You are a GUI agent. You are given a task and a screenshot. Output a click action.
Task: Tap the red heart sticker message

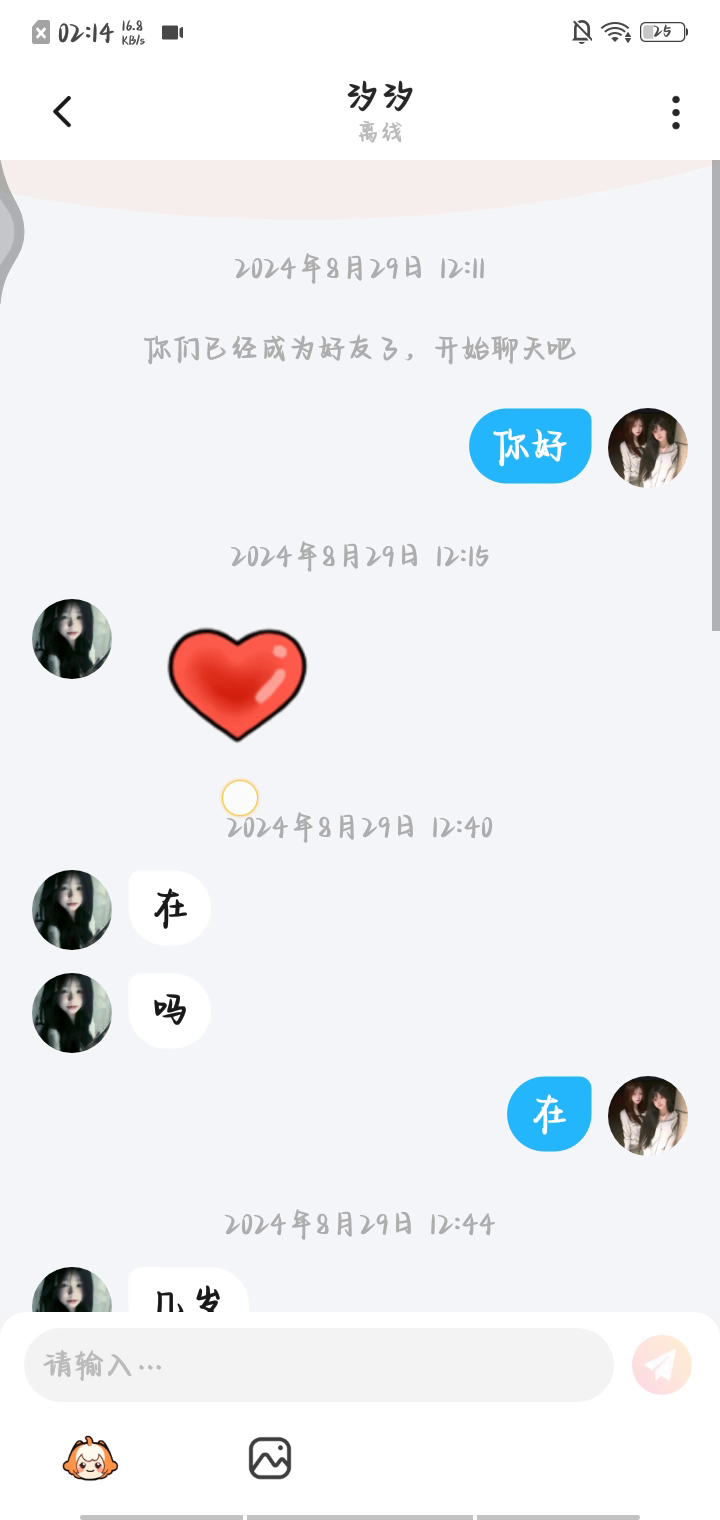(x=237, y=685)
